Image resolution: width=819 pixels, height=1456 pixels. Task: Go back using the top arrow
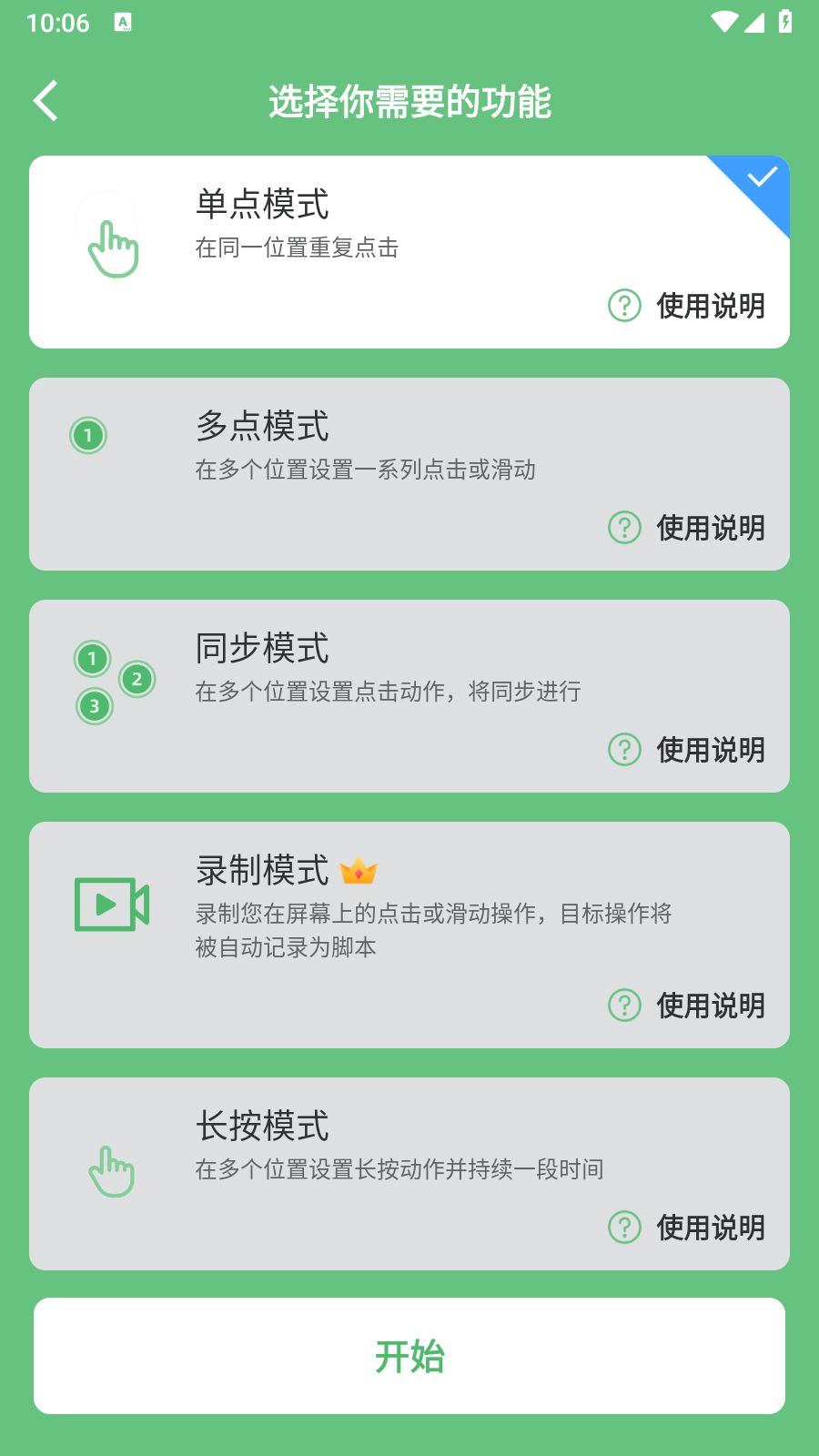pyautogui.click(x=45, y=100)
